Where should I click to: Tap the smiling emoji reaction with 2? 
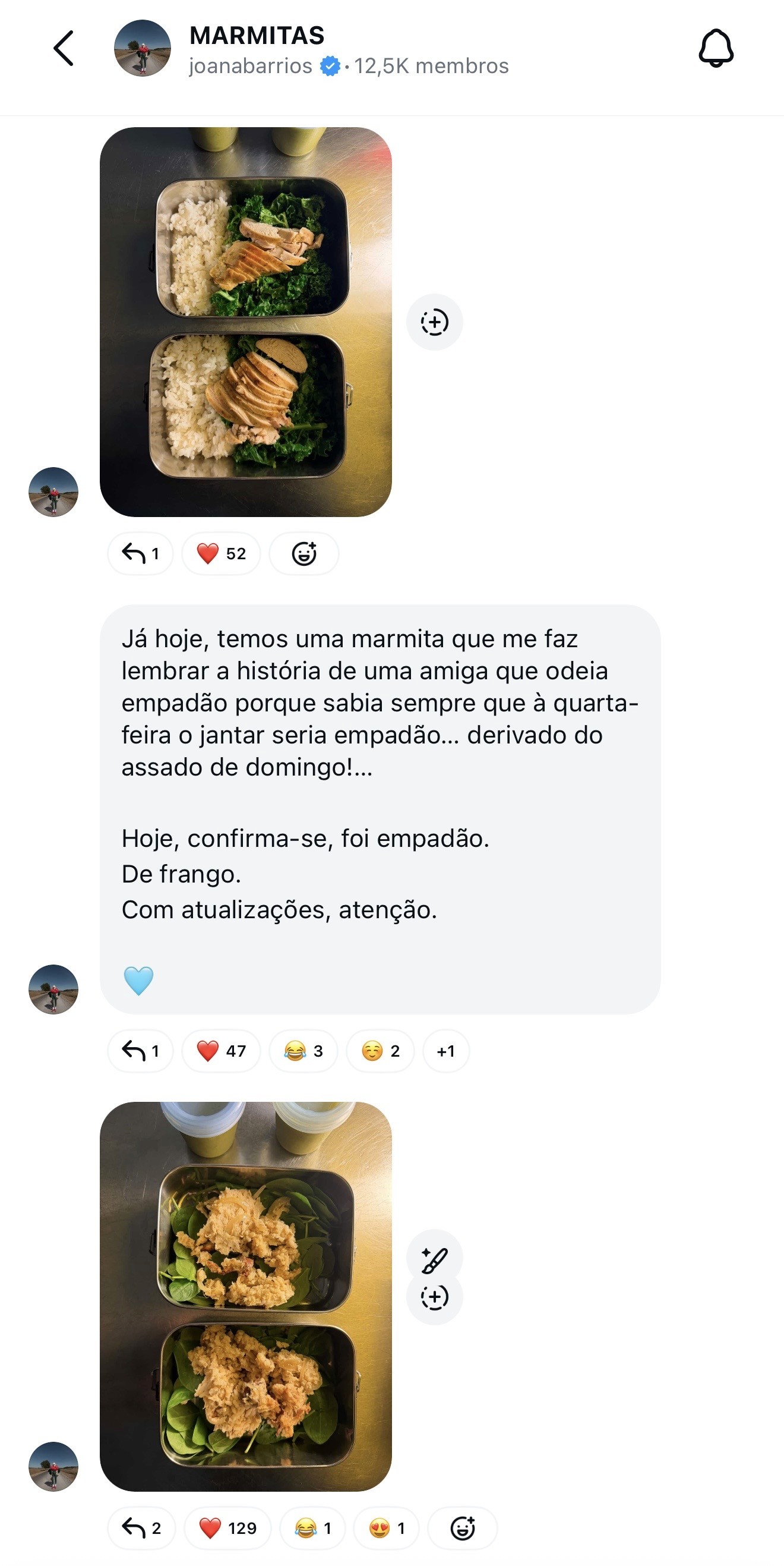381,1051
